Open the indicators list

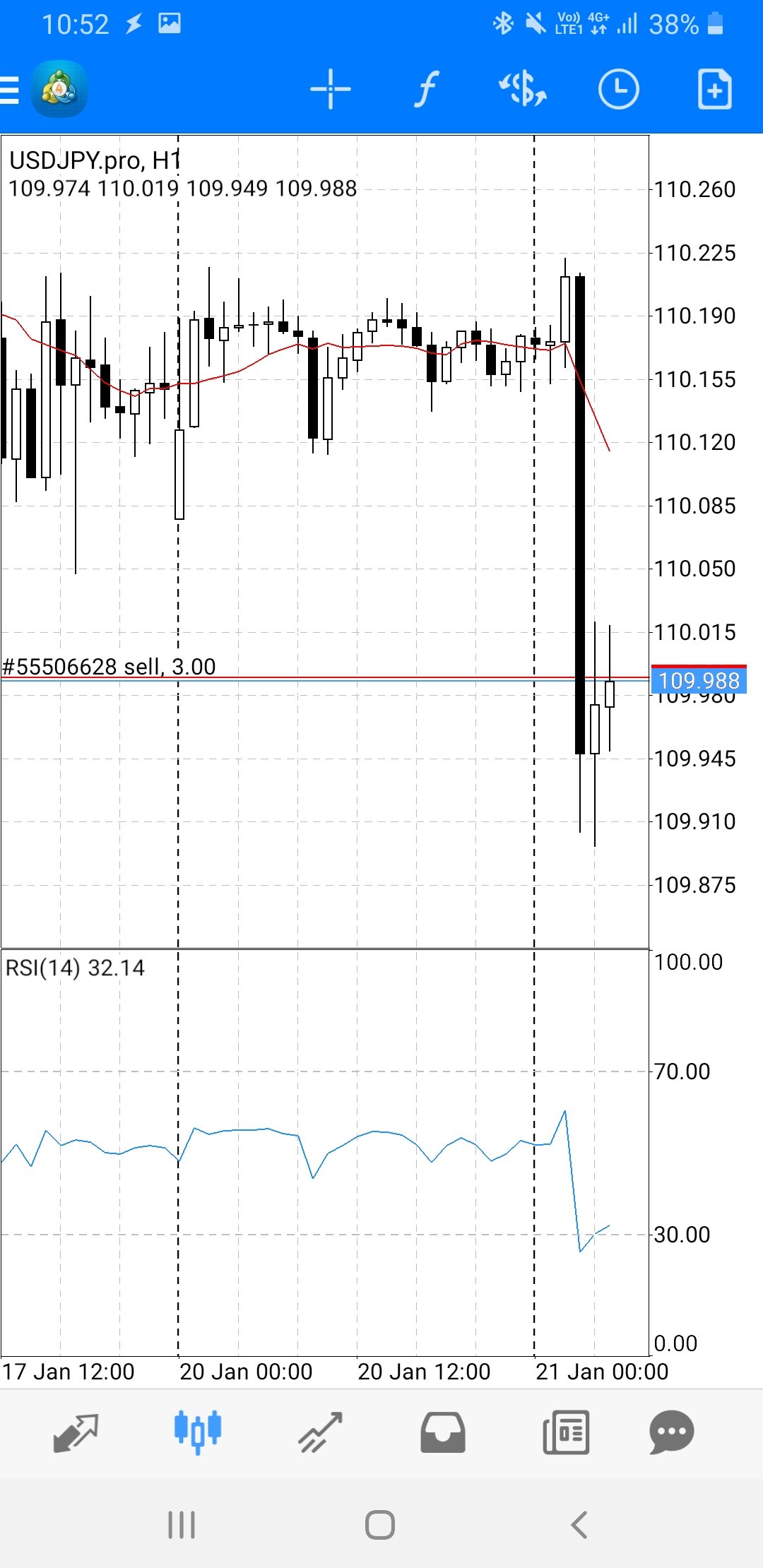pyautogui.click(x=426, y=90)
